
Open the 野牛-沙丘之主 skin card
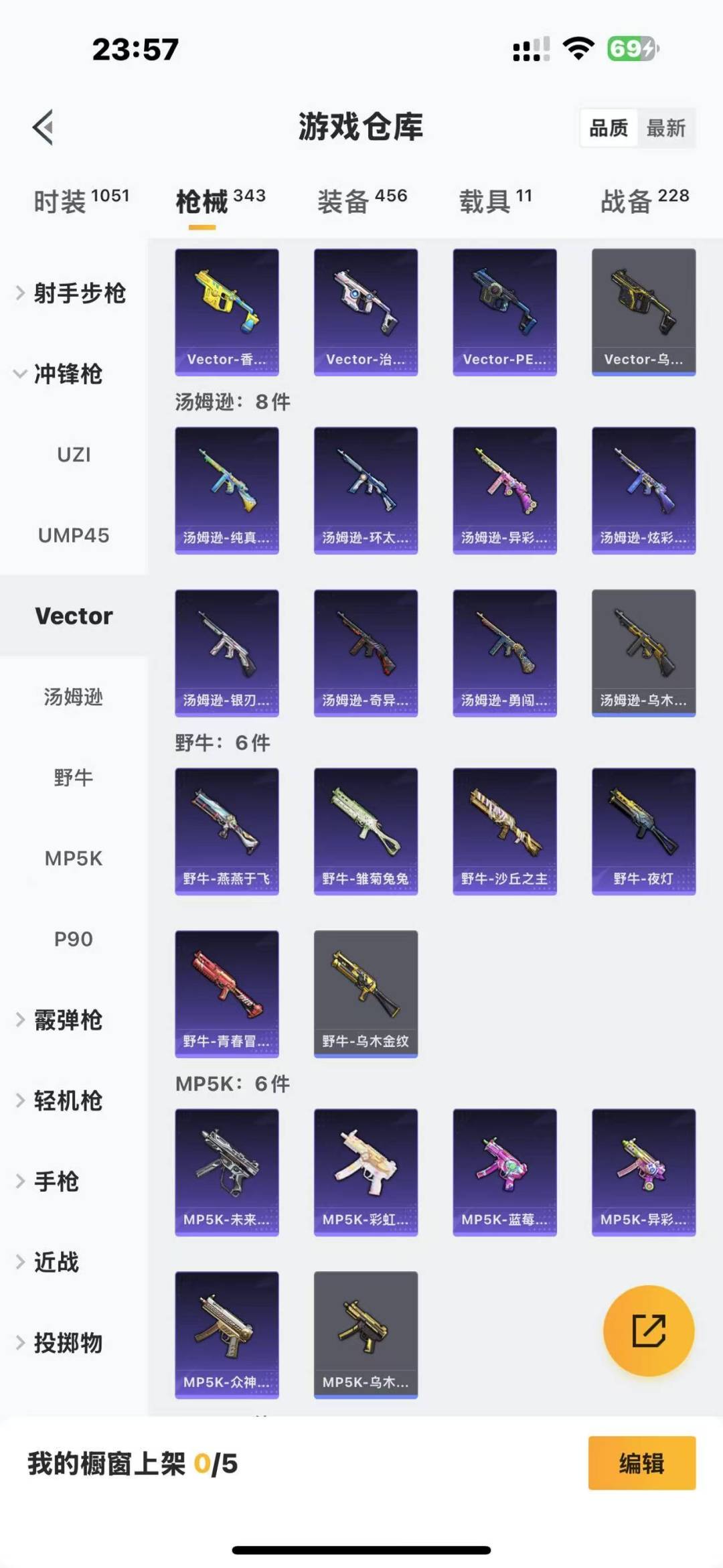(x=505, y=831)
